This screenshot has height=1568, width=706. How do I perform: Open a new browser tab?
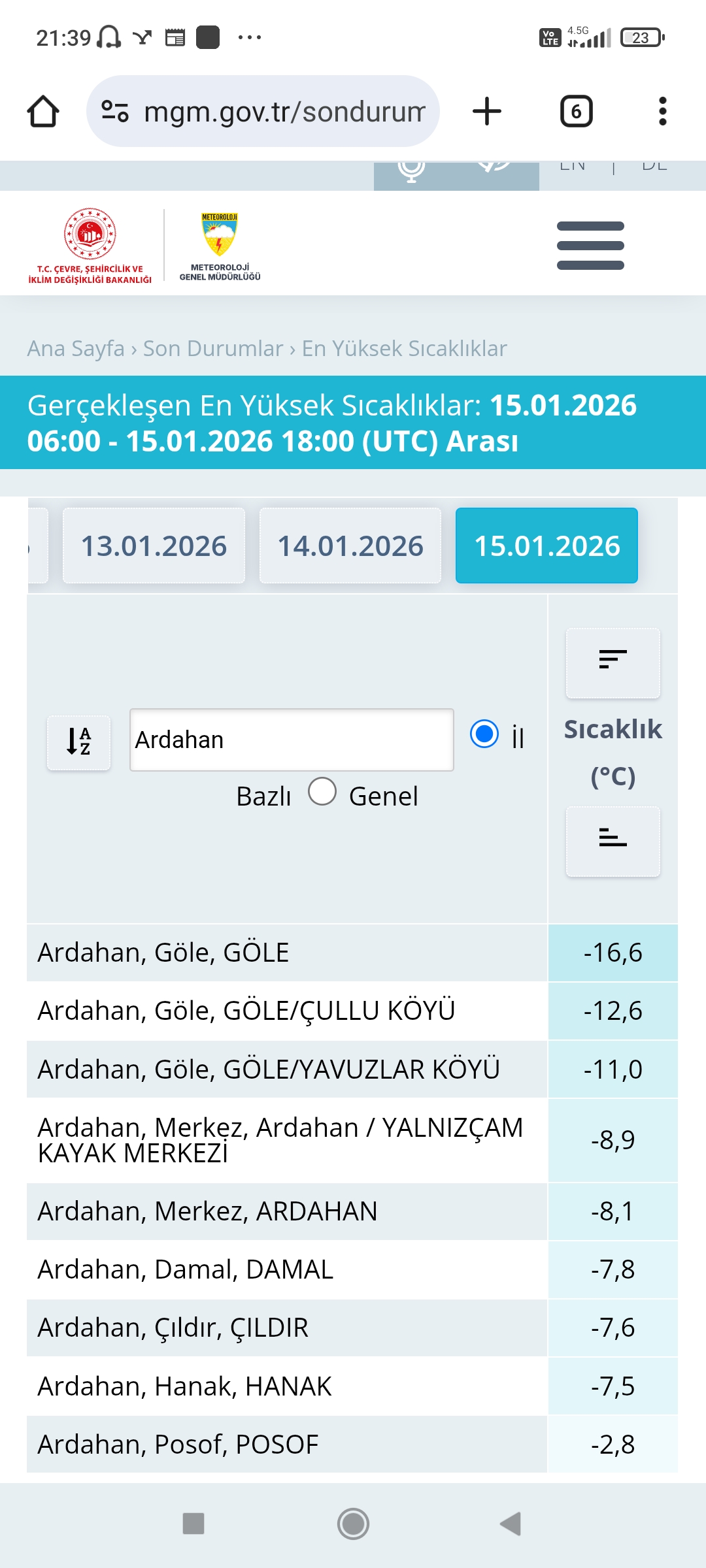[x=487, y=111]
